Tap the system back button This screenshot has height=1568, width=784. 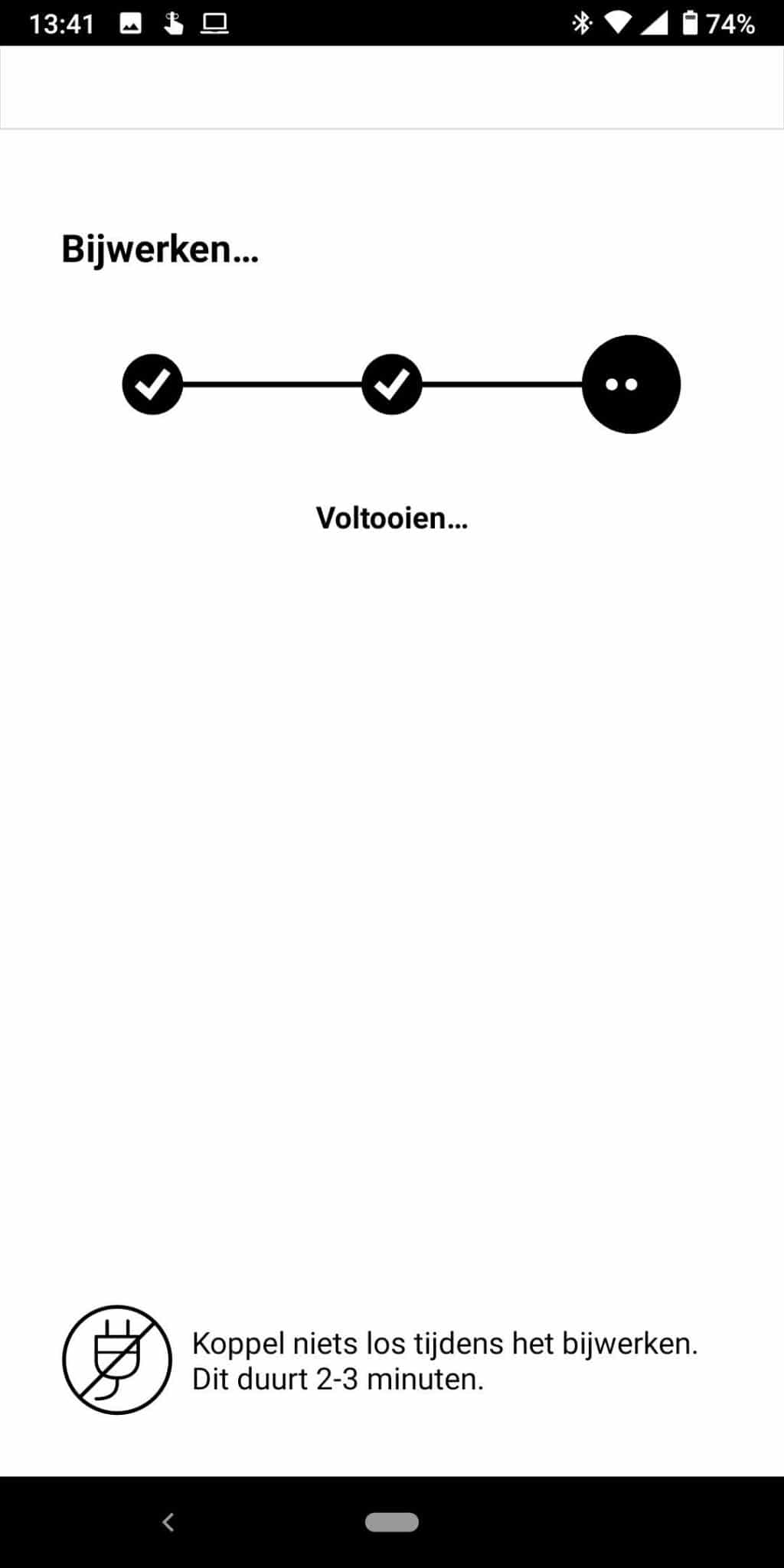point(168,1522)
